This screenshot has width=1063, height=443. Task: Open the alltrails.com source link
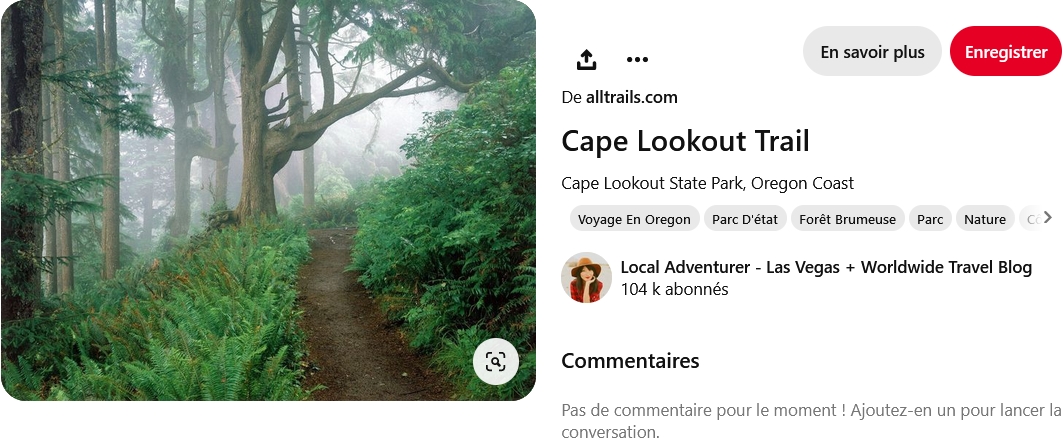point(631,97)
